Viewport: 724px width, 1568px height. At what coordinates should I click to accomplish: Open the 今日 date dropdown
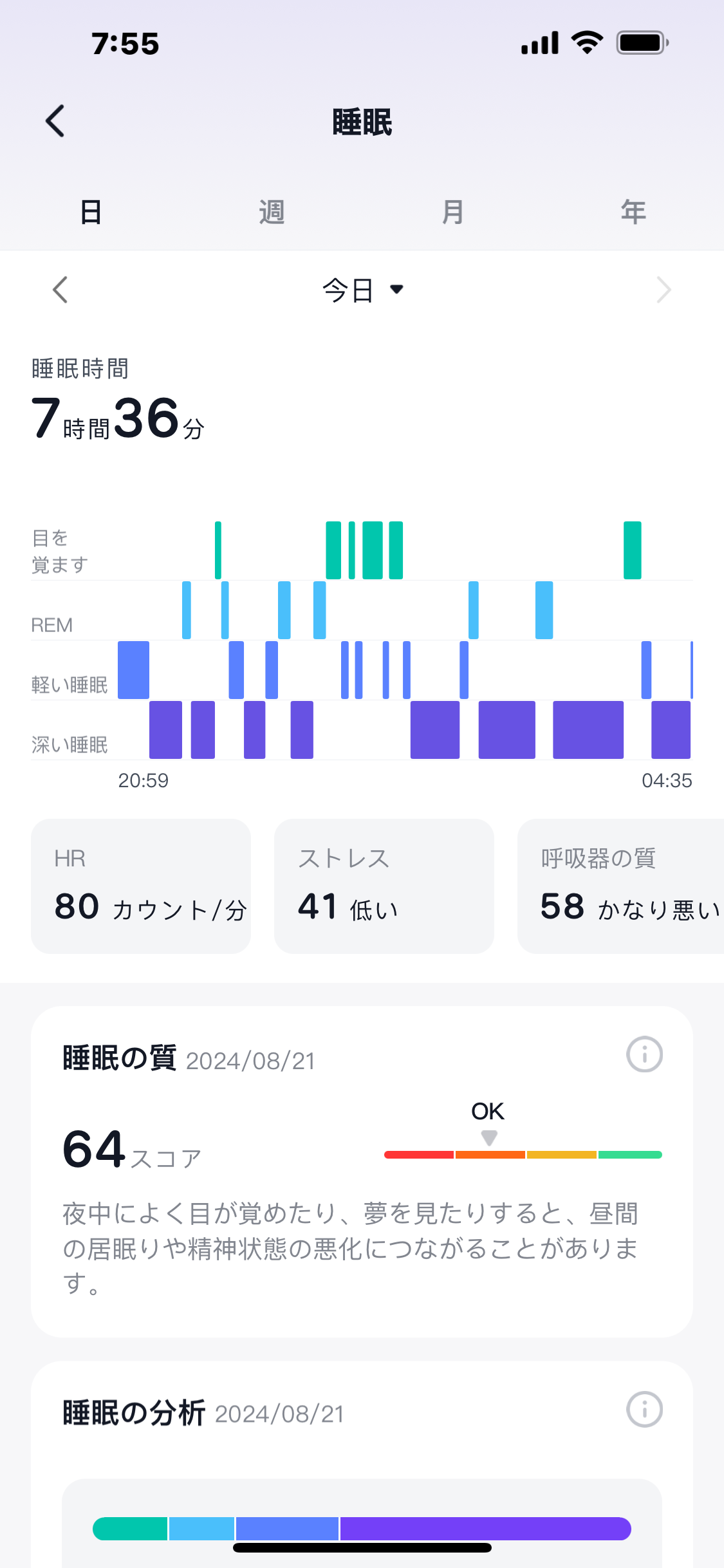pyautogui.click(x=362, y=290)
